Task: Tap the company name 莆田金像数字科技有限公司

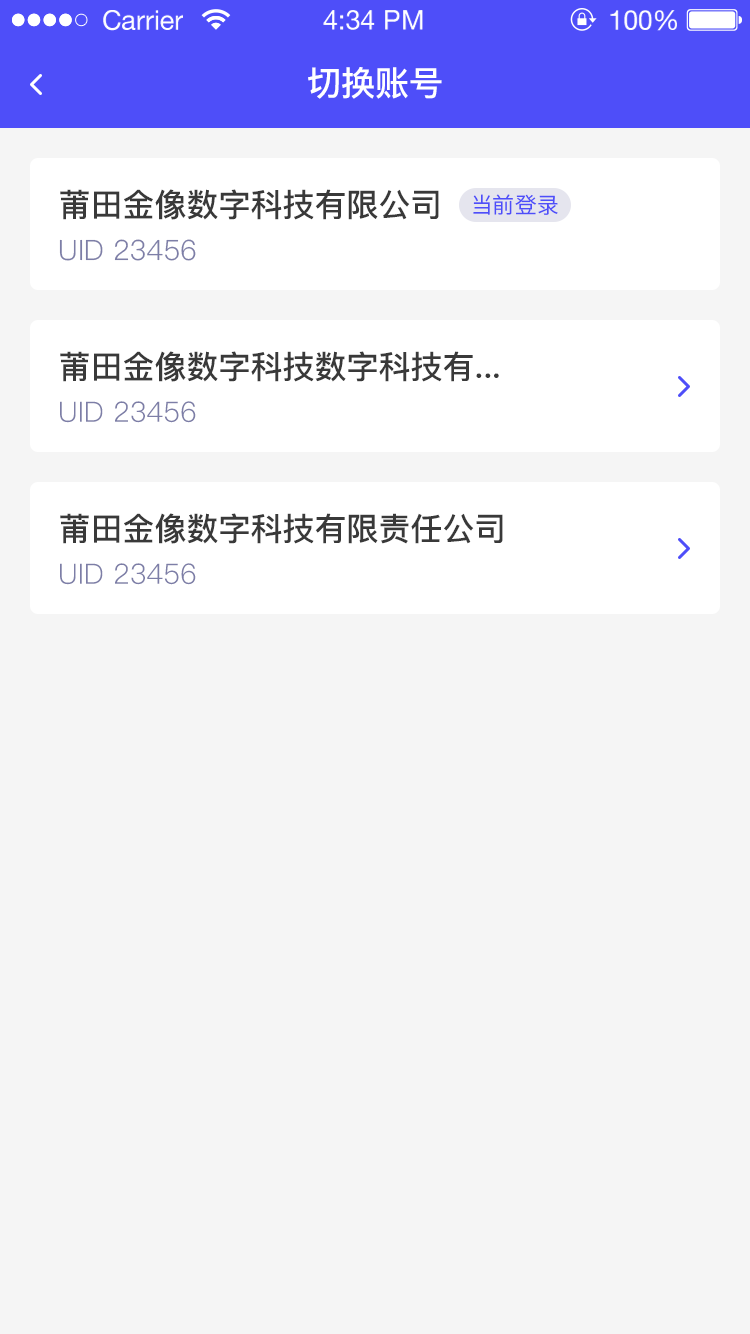Action: (x=249, y=204)
